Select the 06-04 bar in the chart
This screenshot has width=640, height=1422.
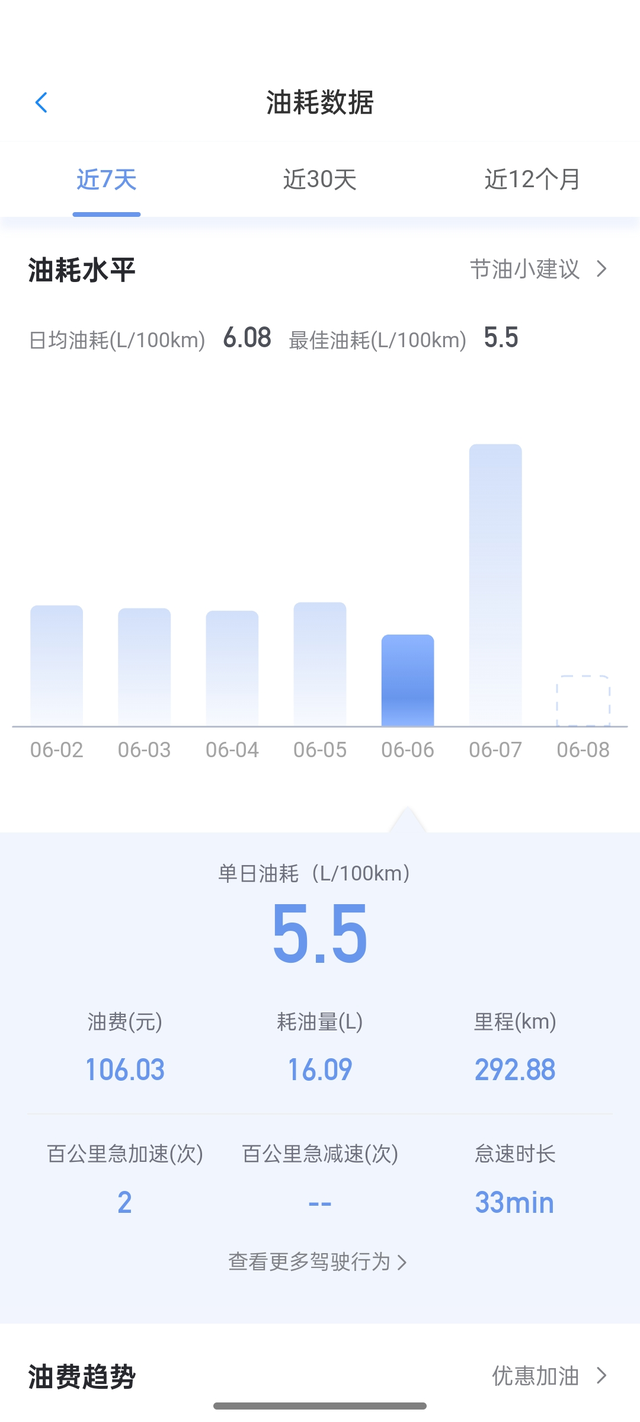pyautogui.click(x=232, y=668)
